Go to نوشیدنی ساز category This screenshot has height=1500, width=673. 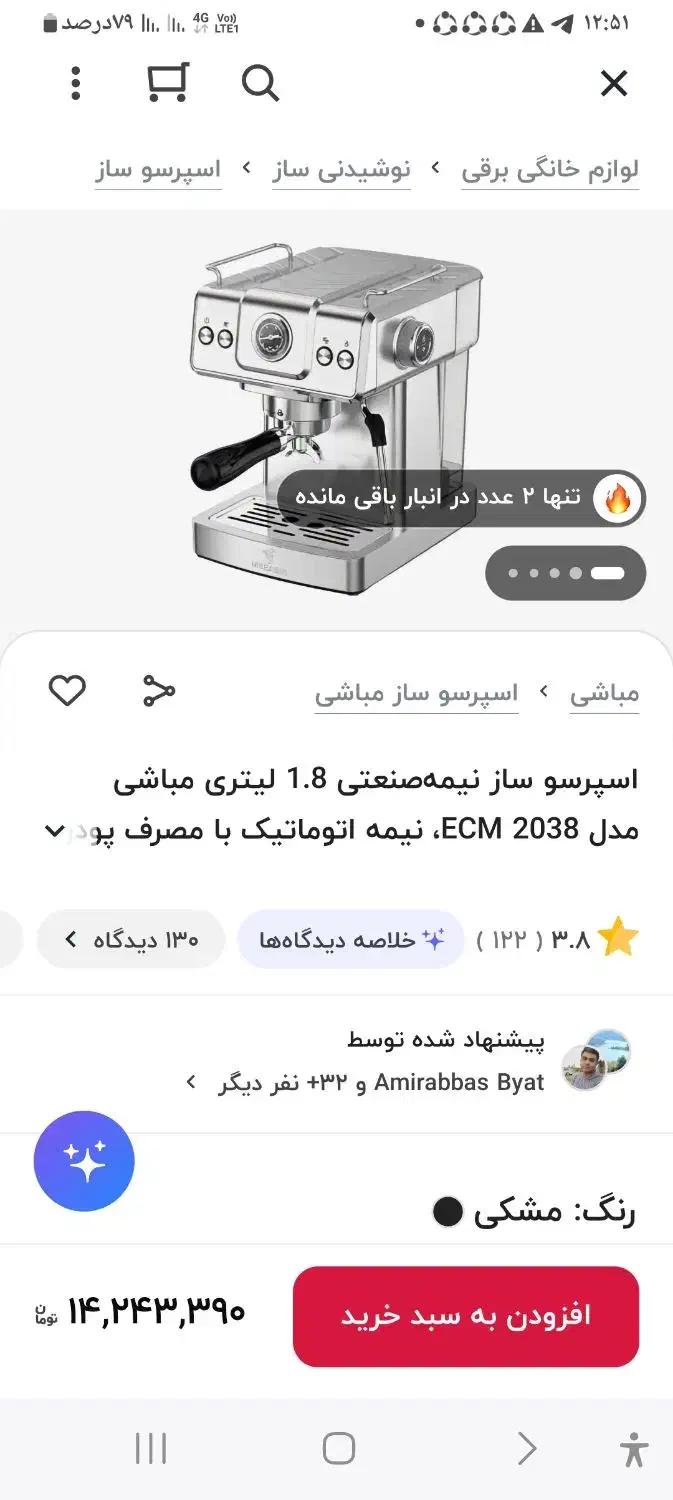(342, 169)
